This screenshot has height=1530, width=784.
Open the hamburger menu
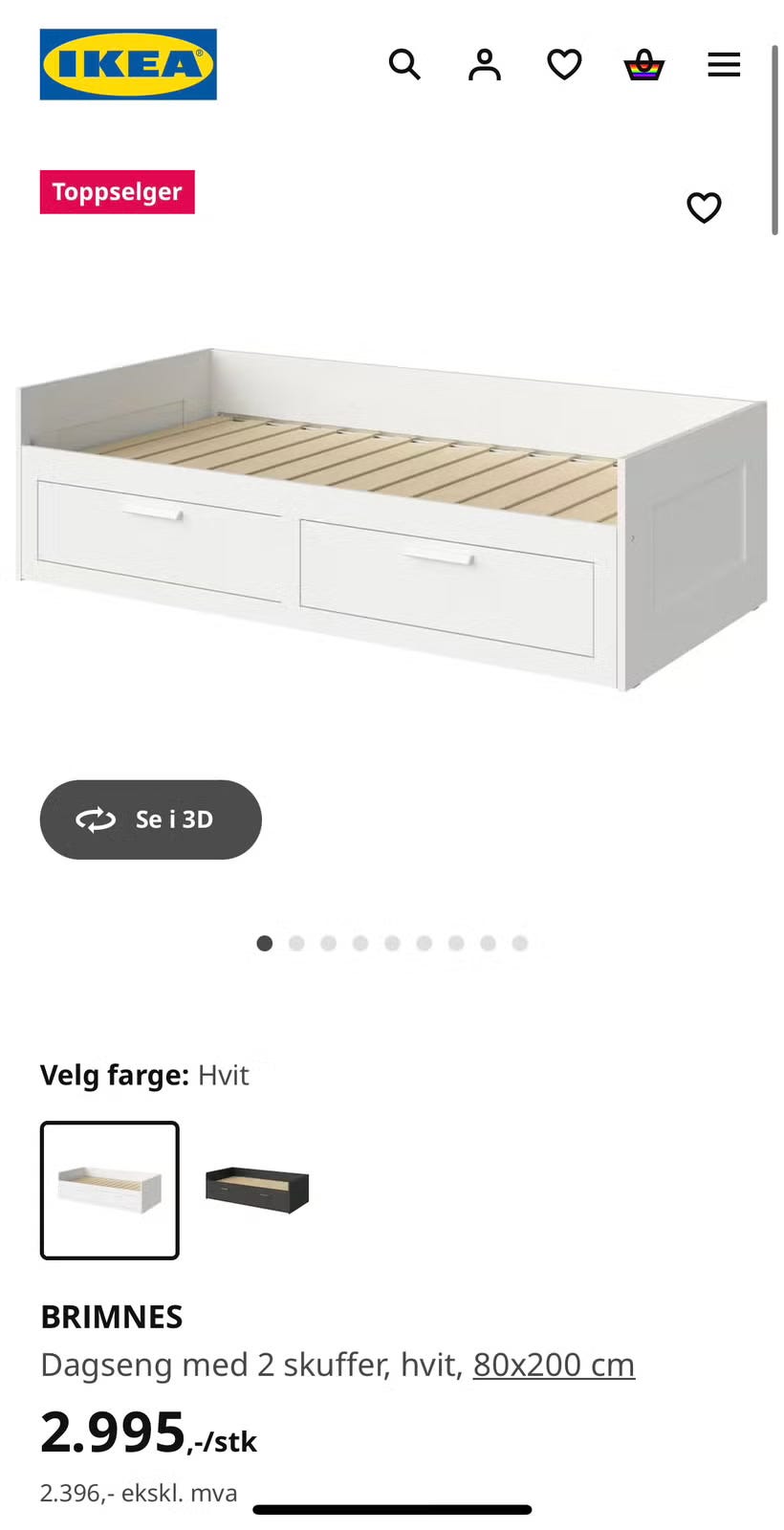[724, 65]
